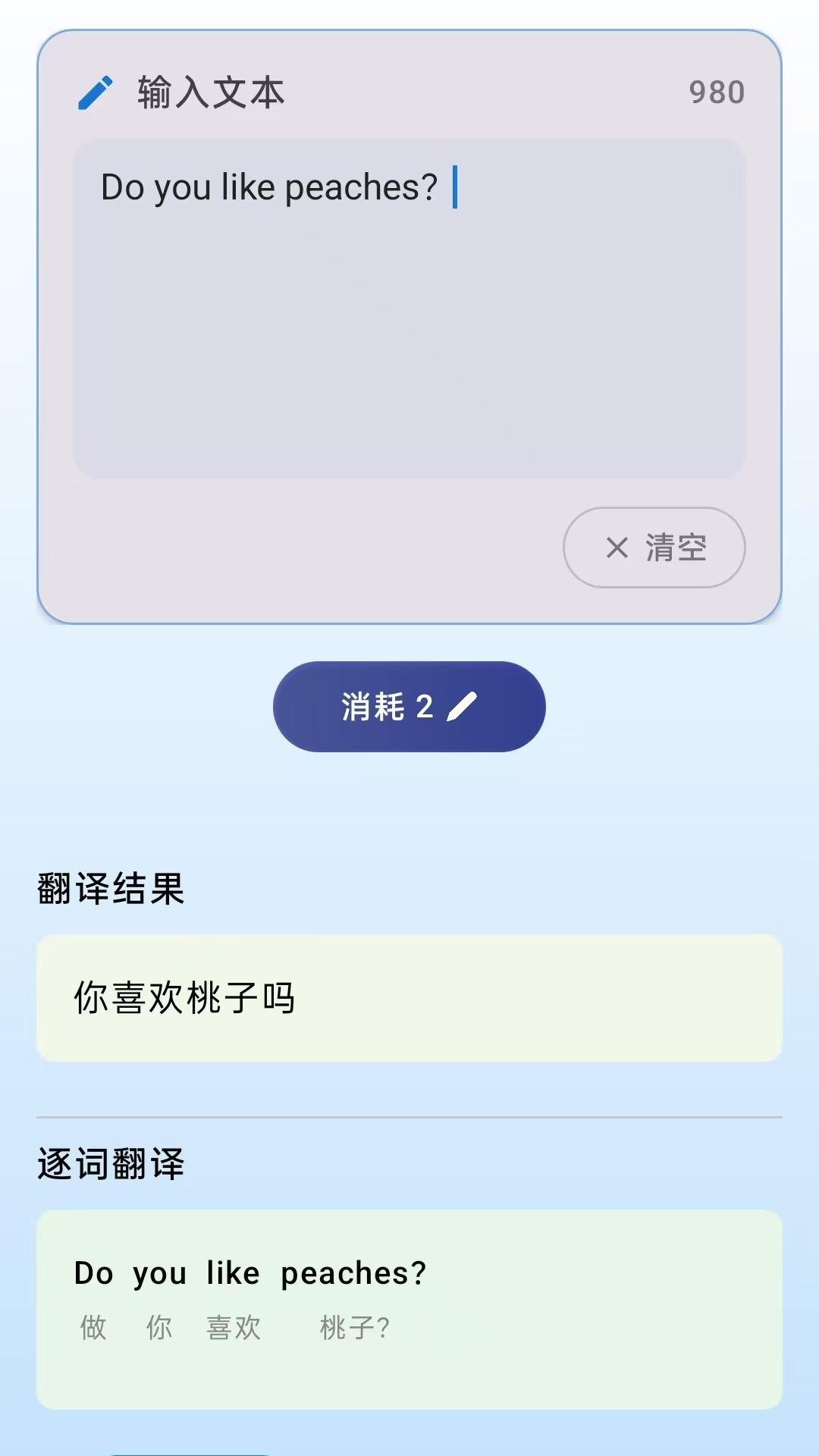Click the 980 character counter
Screen dimensions: 819x1456
click(x=717, y=93)
